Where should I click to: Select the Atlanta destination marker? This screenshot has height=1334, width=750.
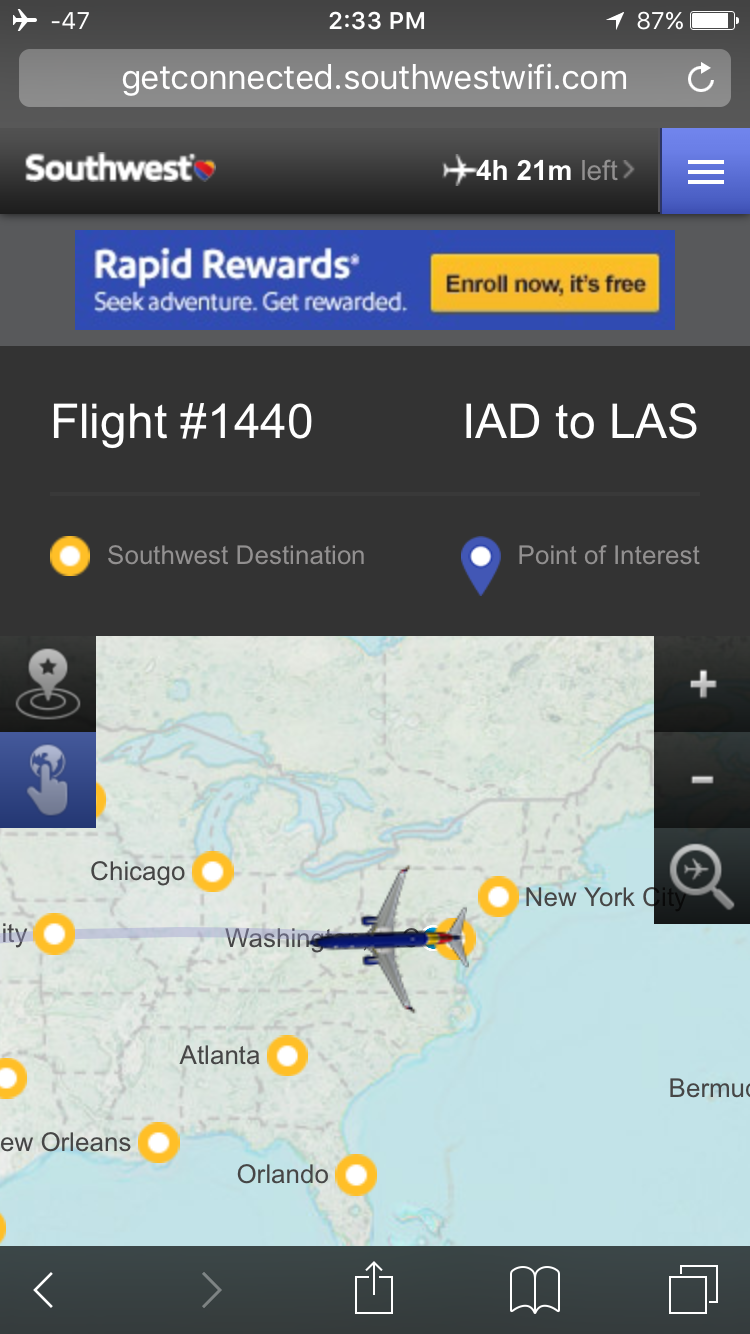[x=288, y=1055]
